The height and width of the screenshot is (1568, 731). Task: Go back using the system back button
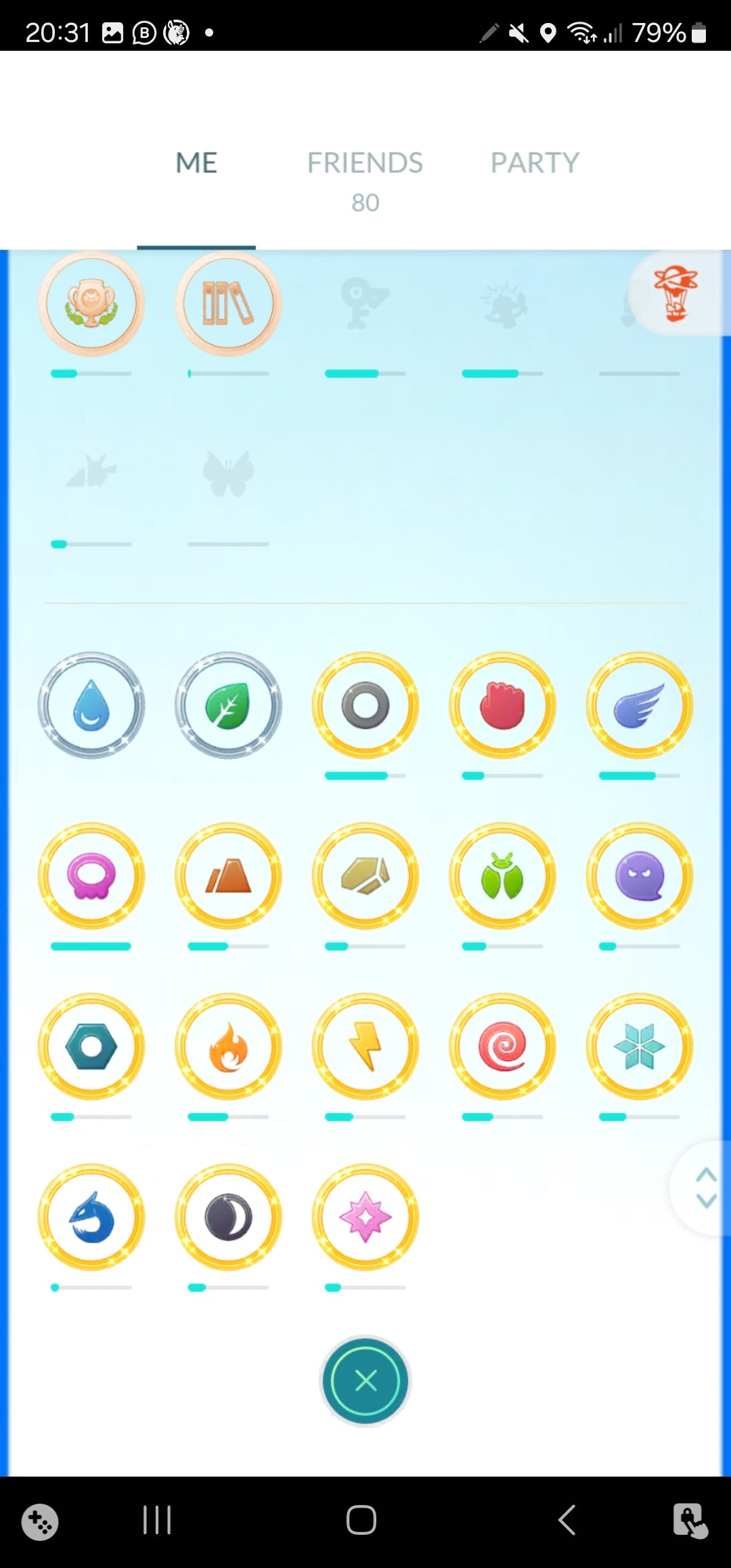567,1520
